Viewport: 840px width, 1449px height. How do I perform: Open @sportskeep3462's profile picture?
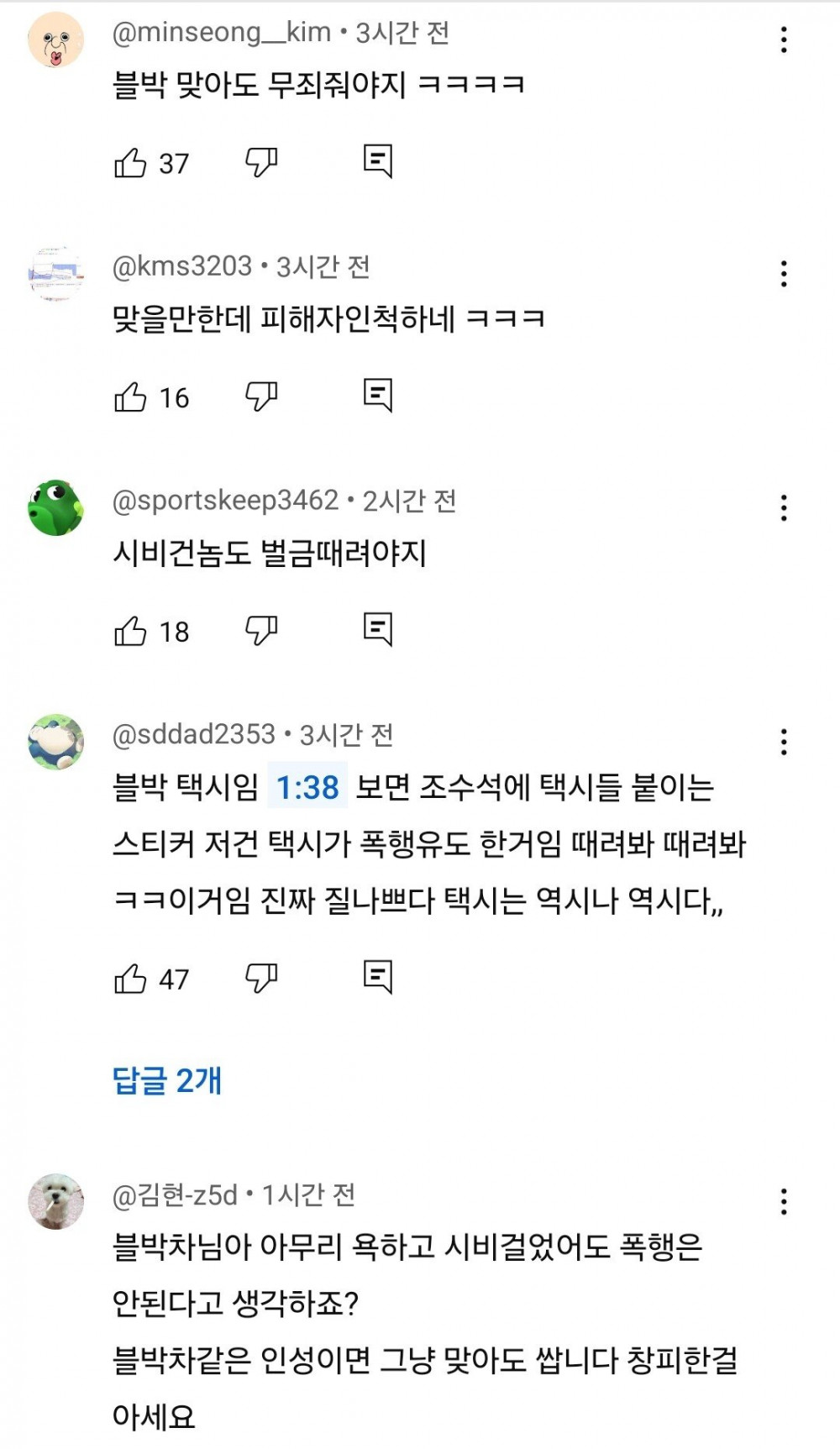56,507
